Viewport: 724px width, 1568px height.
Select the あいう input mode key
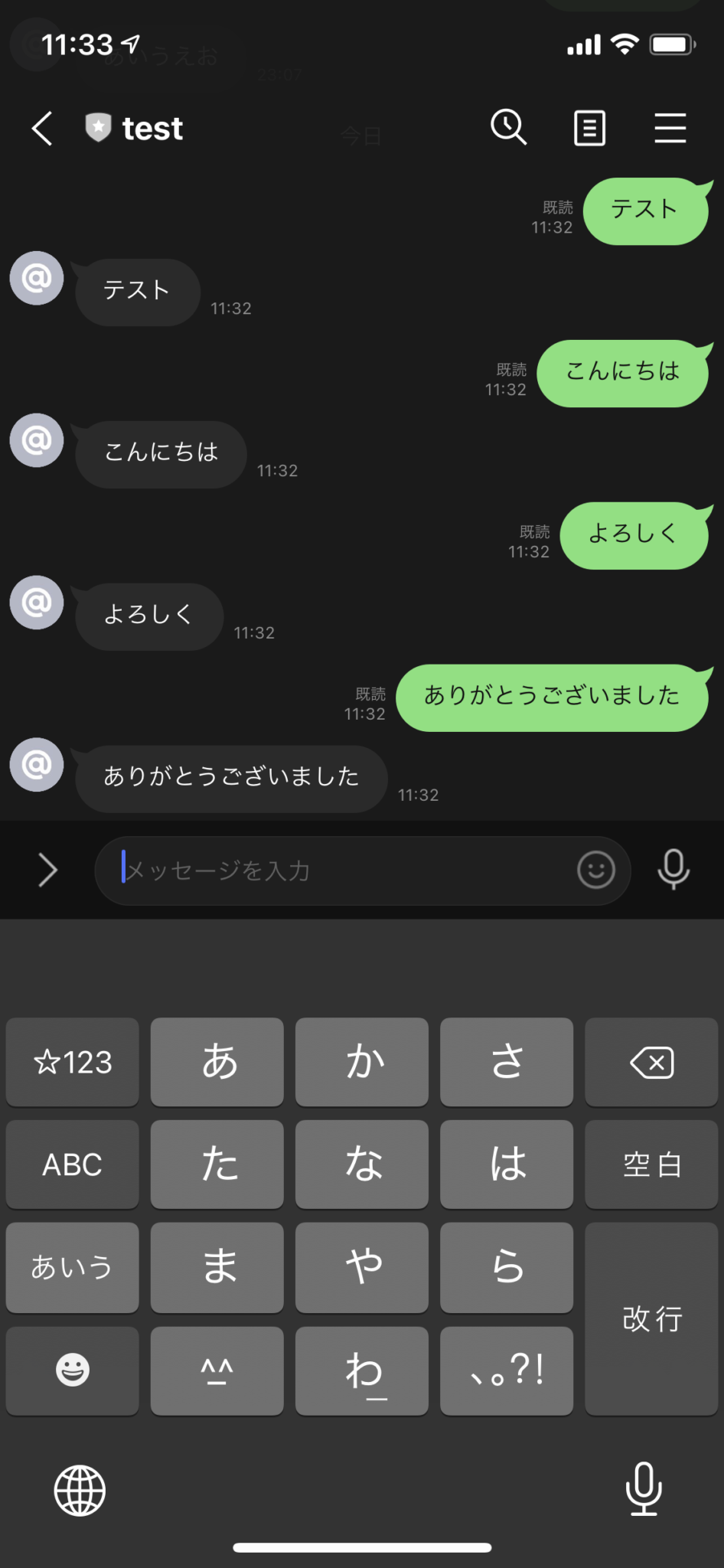pyautogui.click(x=72, y=1267)
